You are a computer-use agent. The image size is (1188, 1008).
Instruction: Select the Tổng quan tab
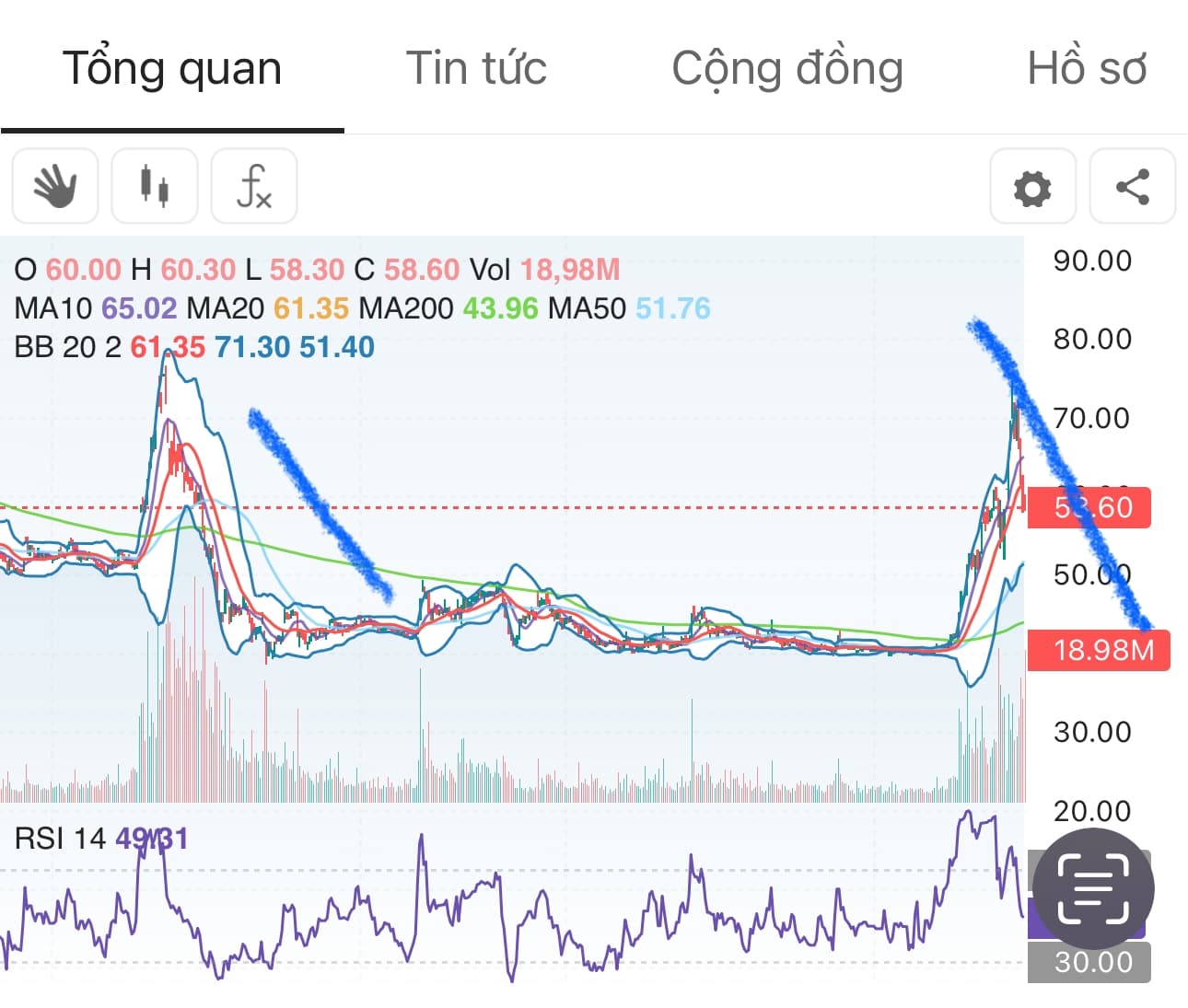click(172, 68)
